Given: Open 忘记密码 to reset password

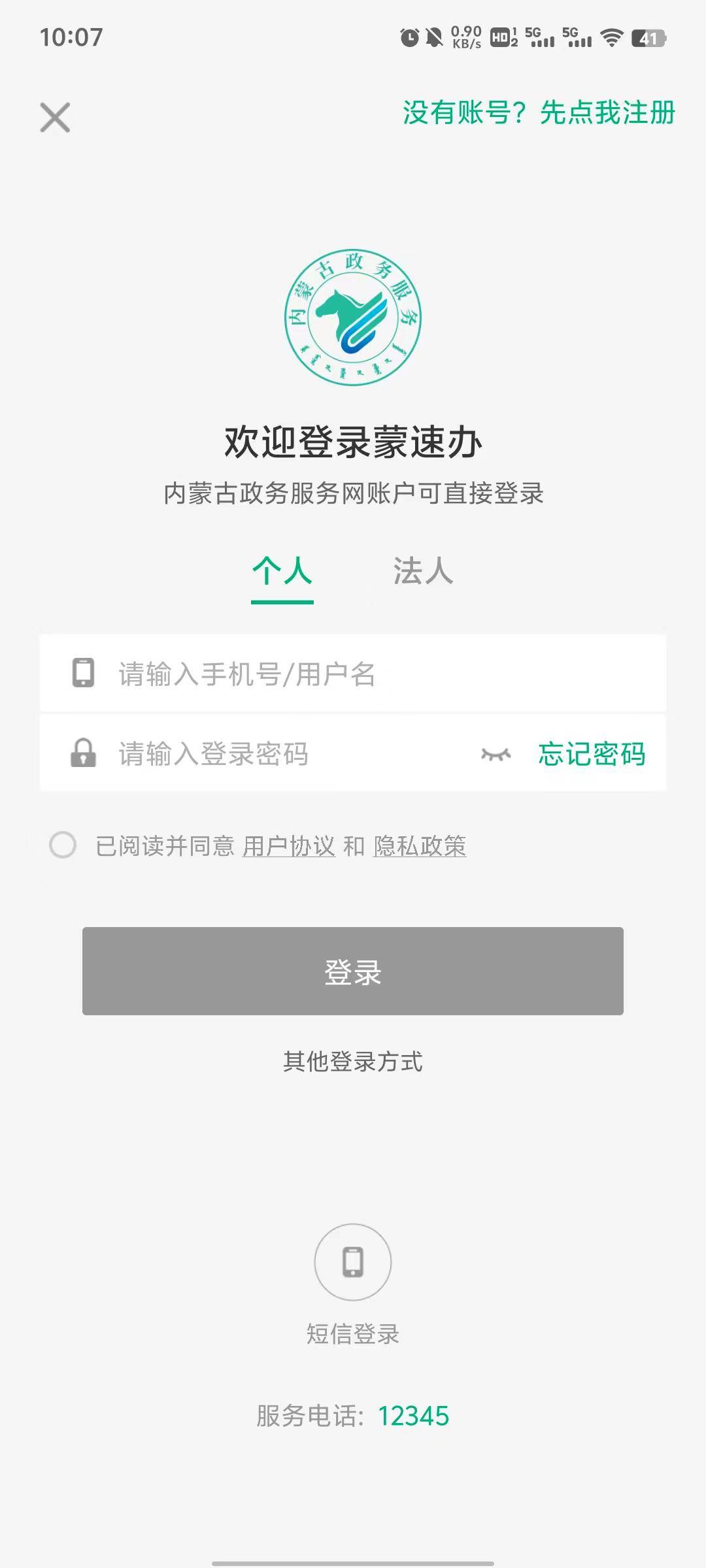Looking at the screenshot, I should click(x=592, y=753).
